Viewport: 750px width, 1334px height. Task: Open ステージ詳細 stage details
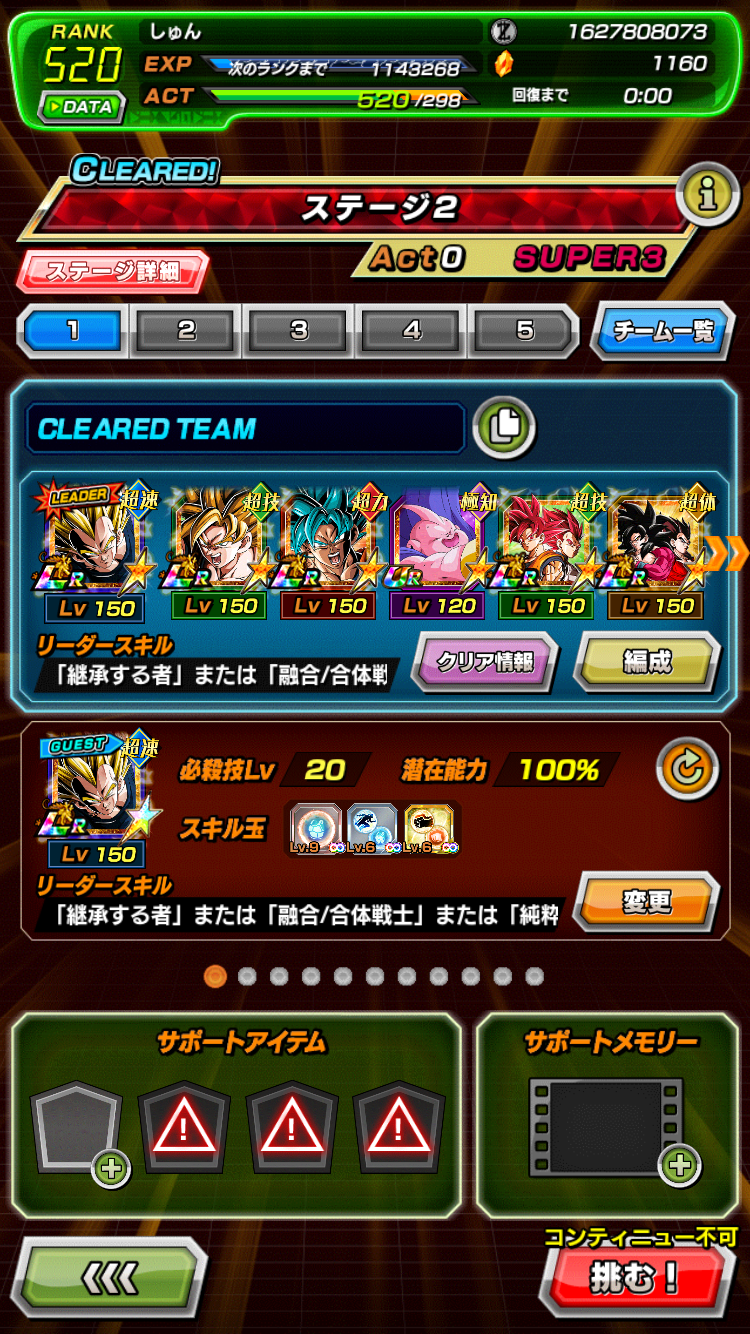(113, 271)
